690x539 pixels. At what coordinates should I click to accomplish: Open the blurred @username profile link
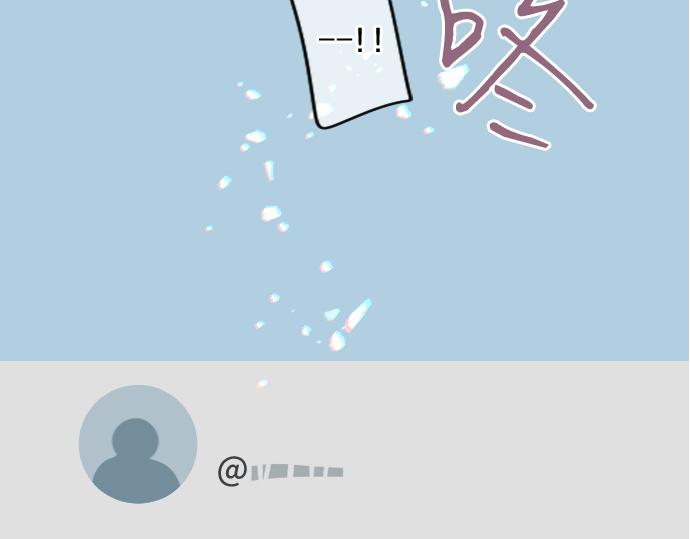281,471
